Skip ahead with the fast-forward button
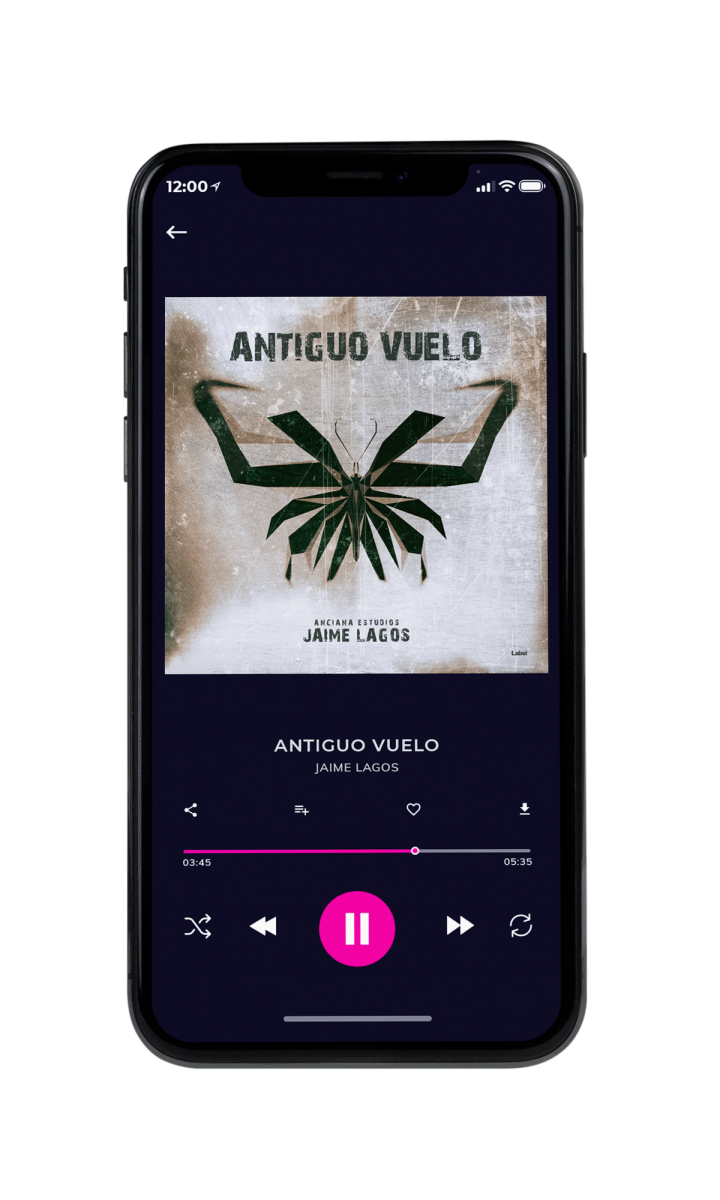Screen dimensions: 720x1200 pyautogui.click(x=460, y=926)
